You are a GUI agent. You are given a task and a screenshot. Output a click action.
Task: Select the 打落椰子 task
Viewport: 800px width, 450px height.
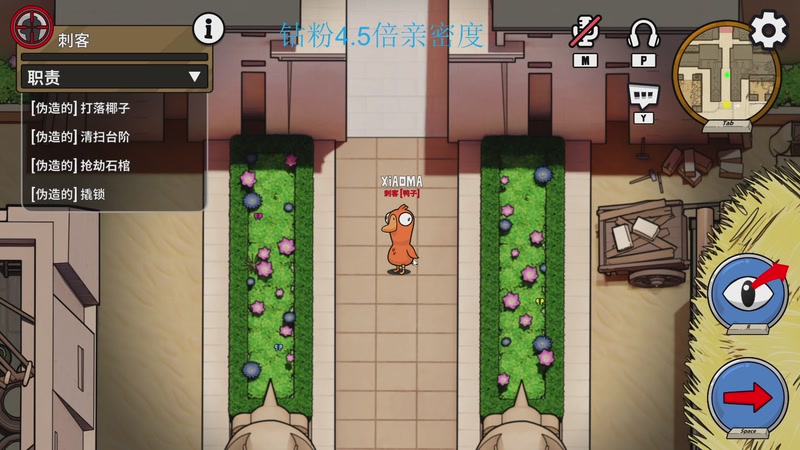click(x=82, y=108)
